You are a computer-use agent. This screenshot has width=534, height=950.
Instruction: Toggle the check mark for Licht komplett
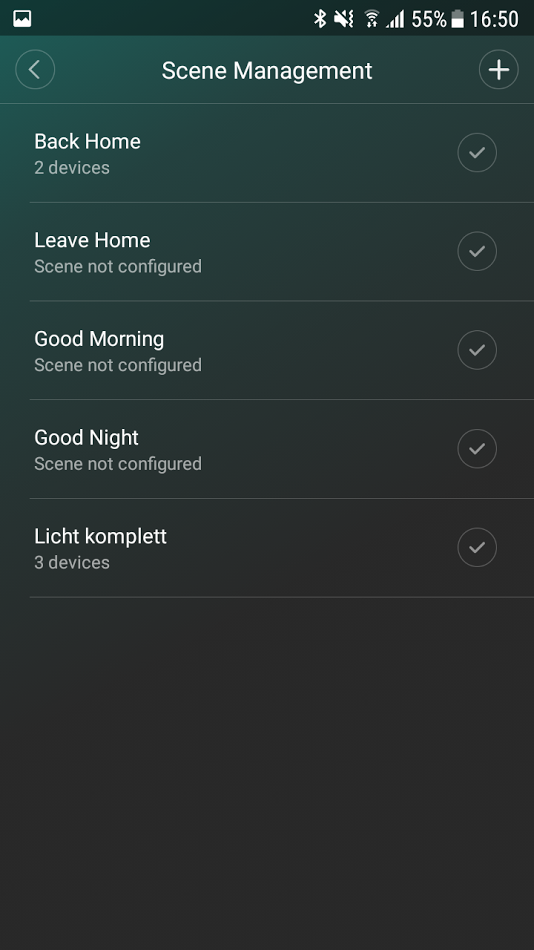(x=477, y=547)
